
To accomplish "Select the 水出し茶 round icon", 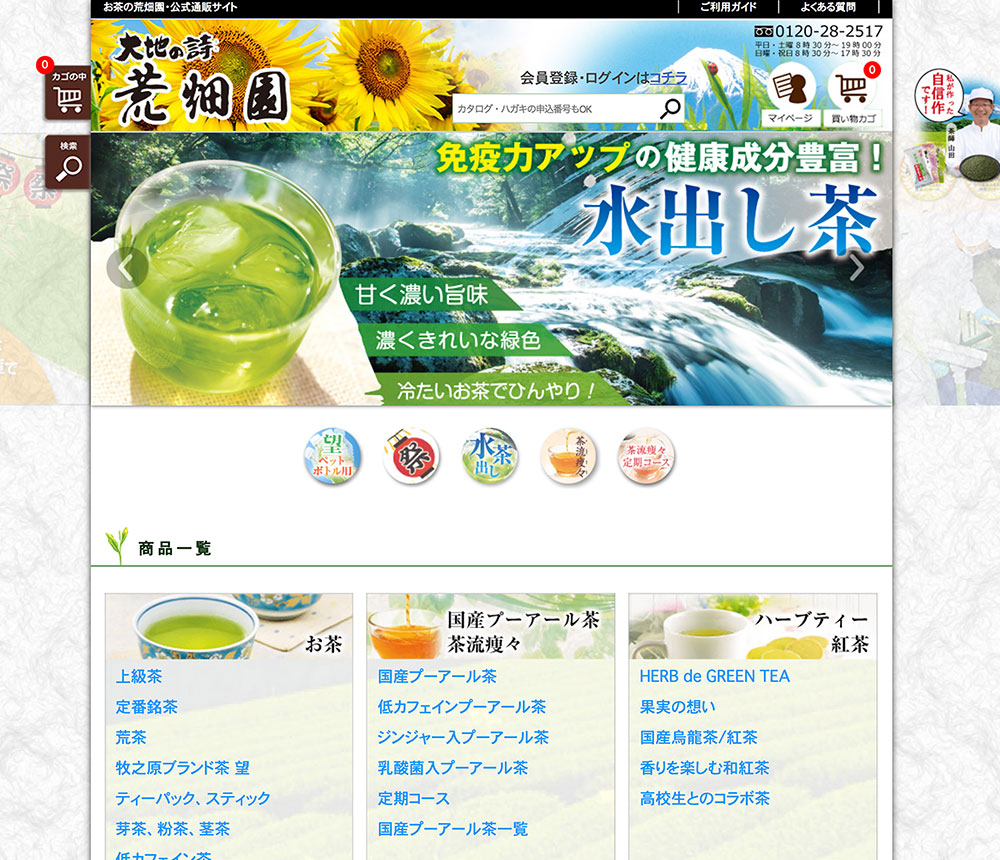I will coord(490,456).
